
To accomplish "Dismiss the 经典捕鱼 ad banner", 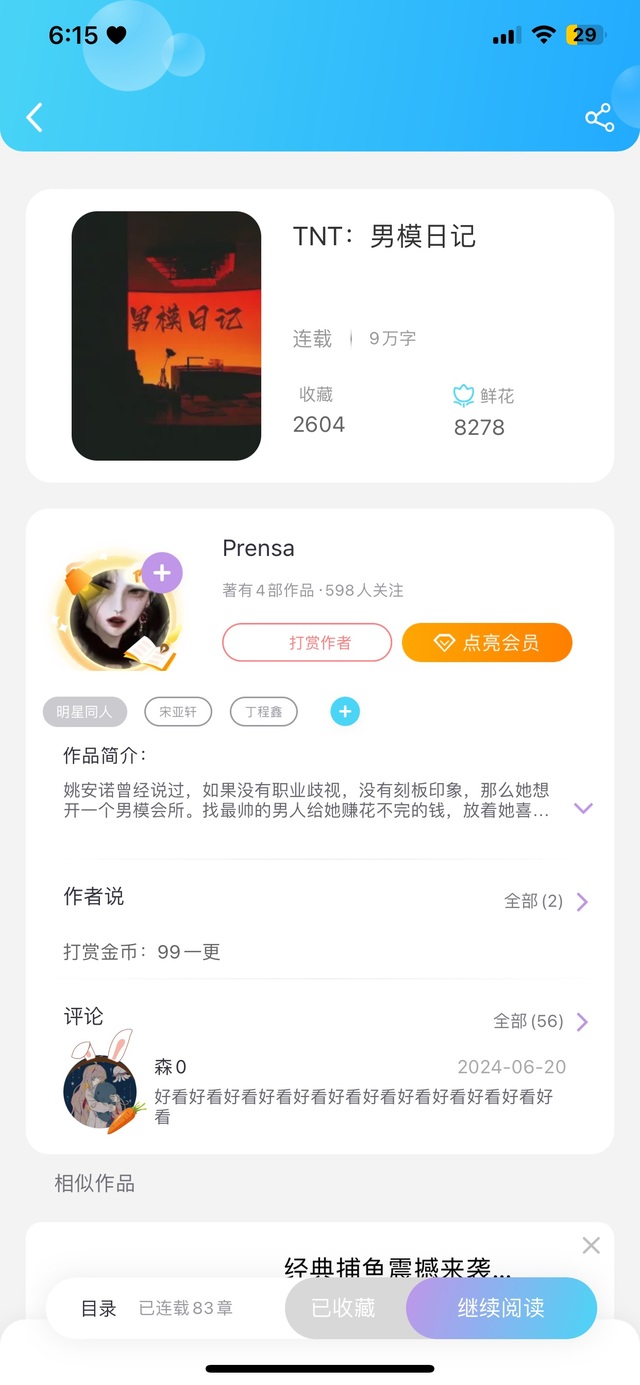I will [591, 1245].
